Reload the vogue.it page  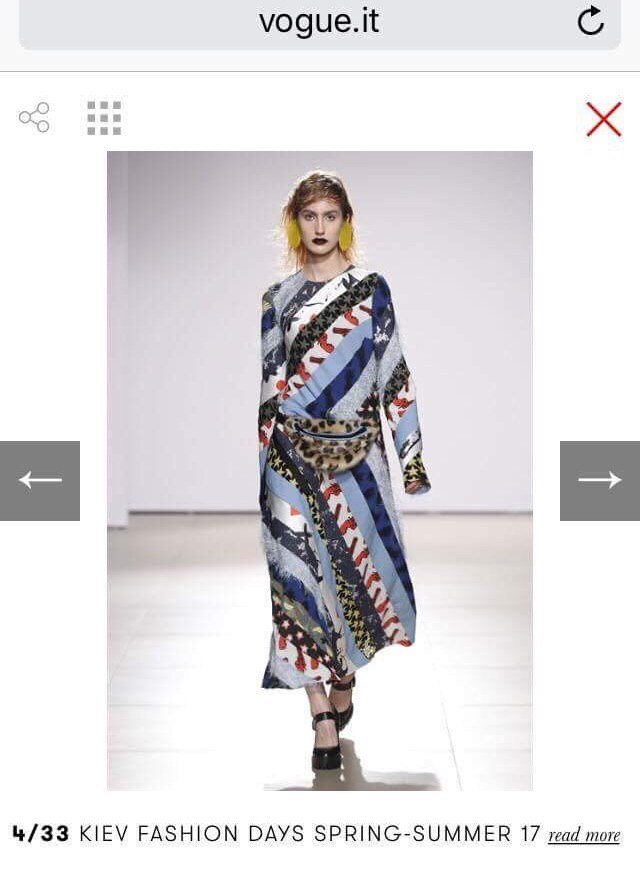point(591,20)
